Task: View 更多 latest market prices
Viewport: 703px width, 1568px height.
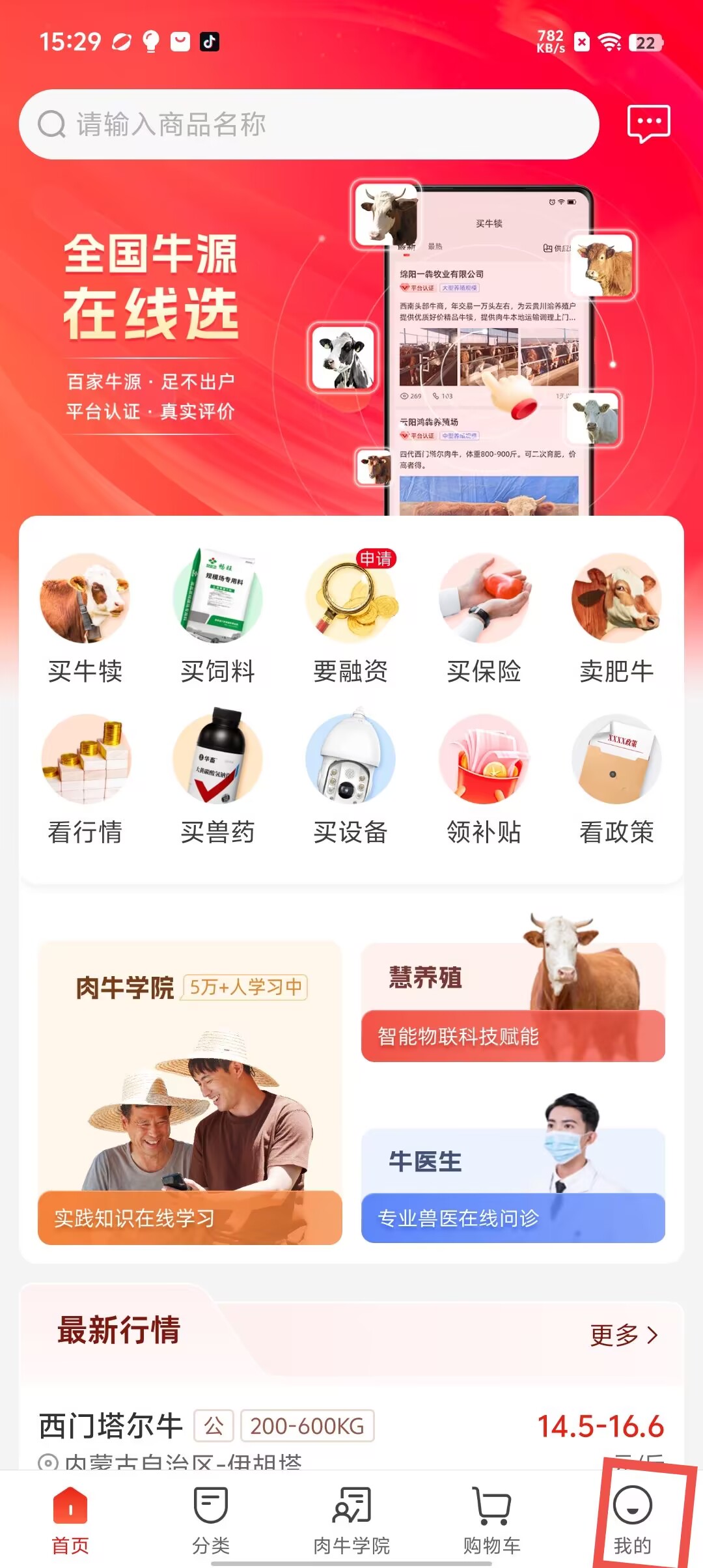Action: 624,1335
